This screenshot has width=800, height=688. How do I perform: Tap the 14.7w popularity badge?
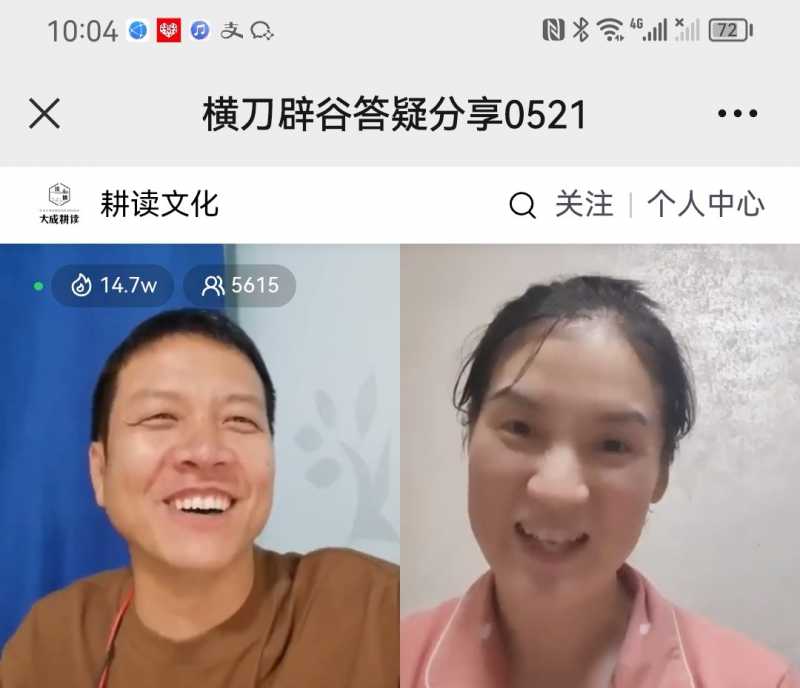pyautogui.click(x=113, y=286)
